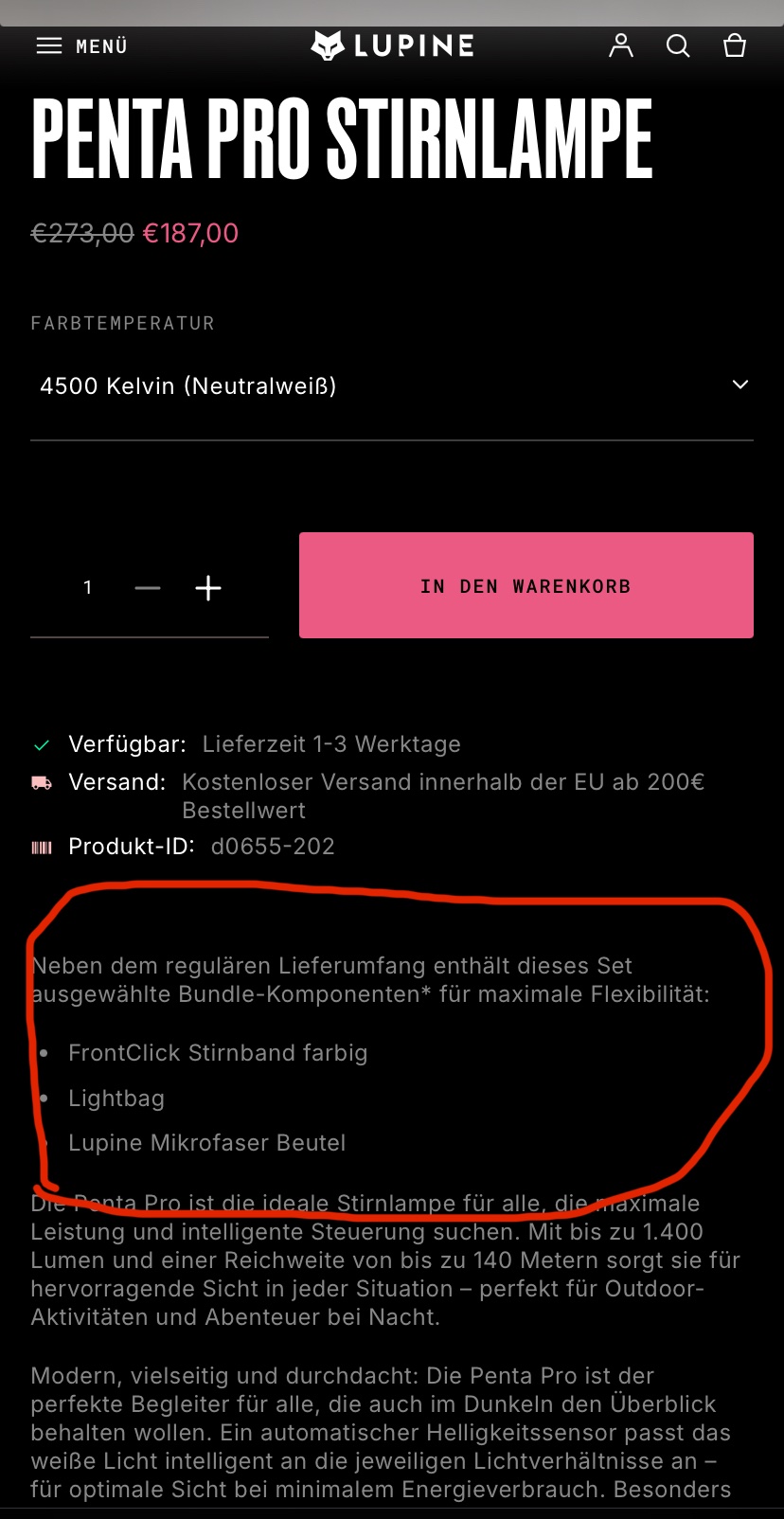Viewport: 784px width, 1519px height.
Task: Open the search magnifier
Action: (678, 45)
